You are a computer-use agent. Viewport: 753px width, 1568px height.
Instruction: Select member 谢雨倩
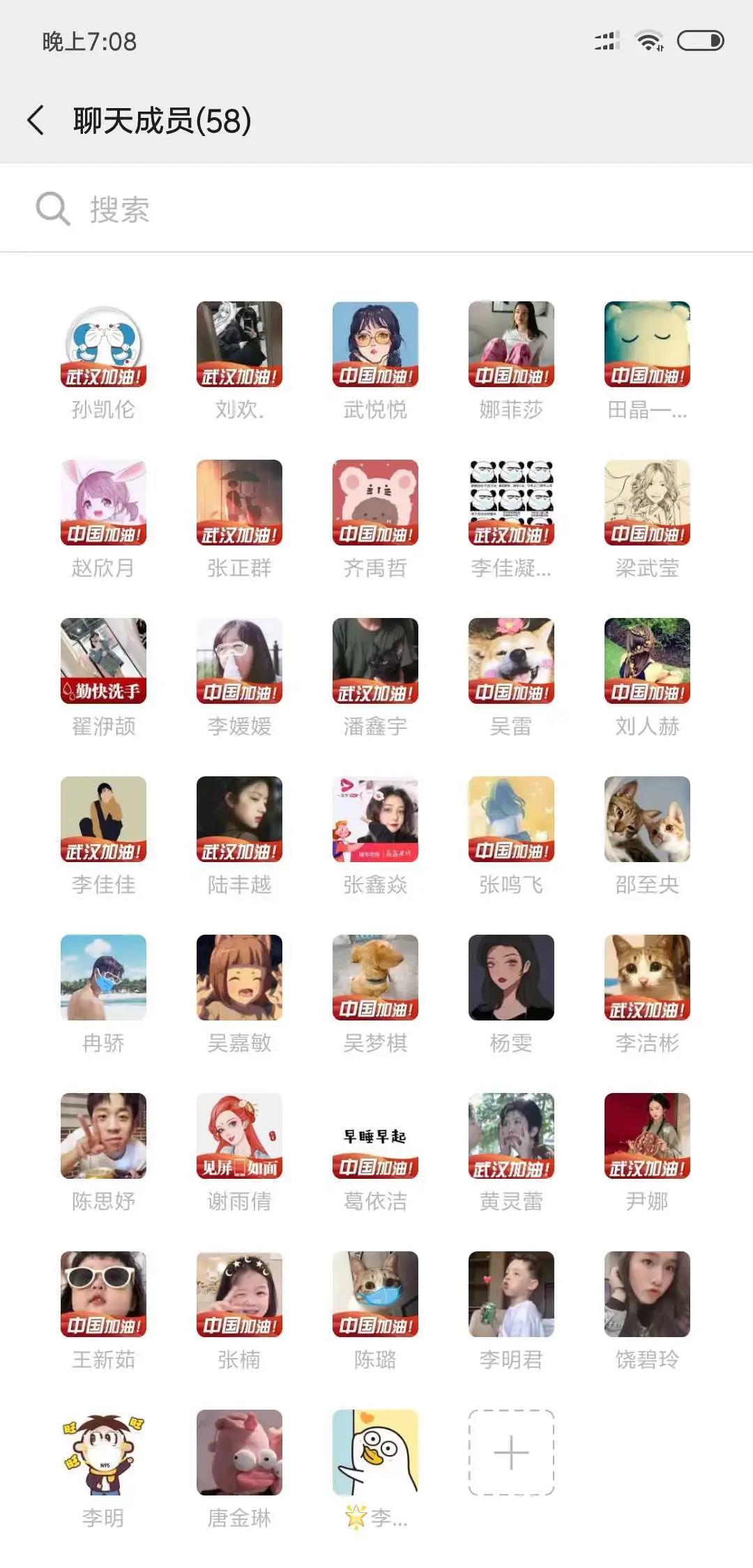pyautogui.click(x=239, y=1136)
